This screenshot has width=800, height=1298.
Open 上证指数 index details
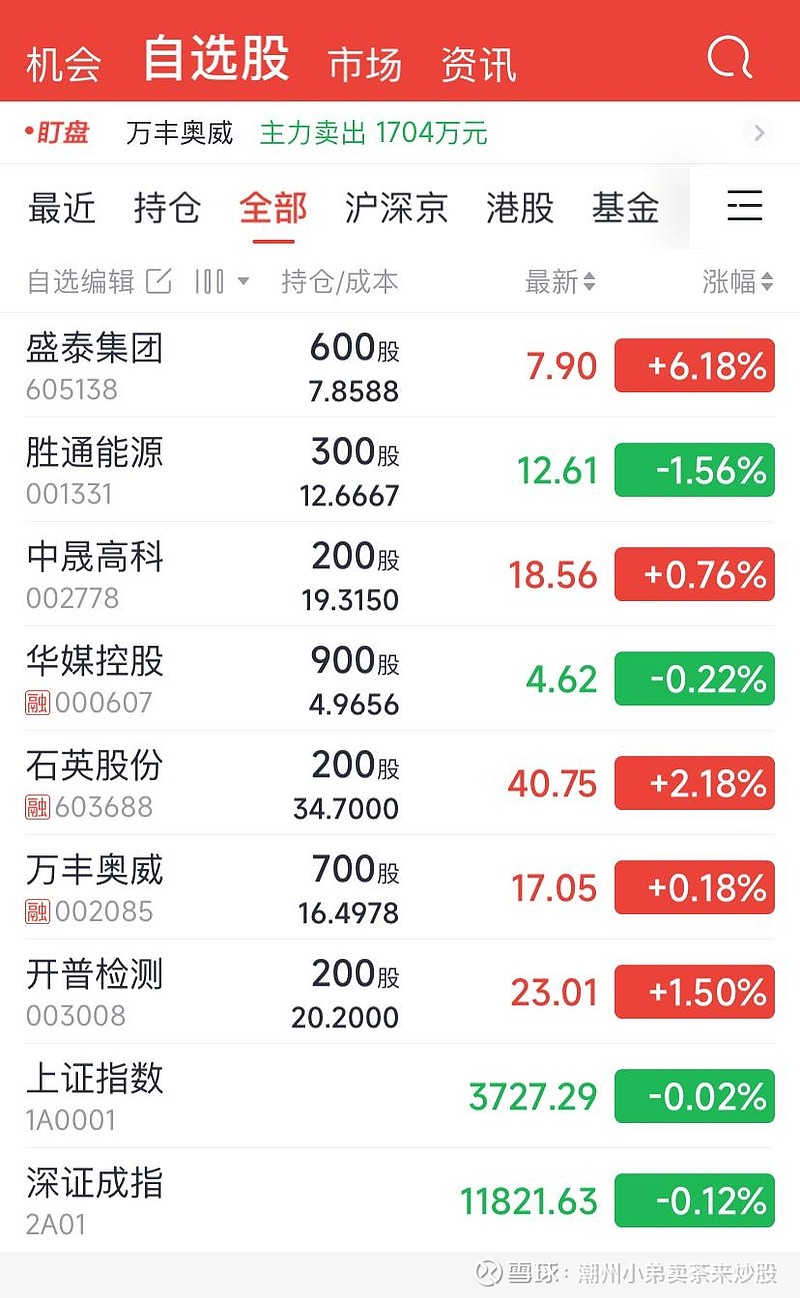click(x=400, y=1096)
